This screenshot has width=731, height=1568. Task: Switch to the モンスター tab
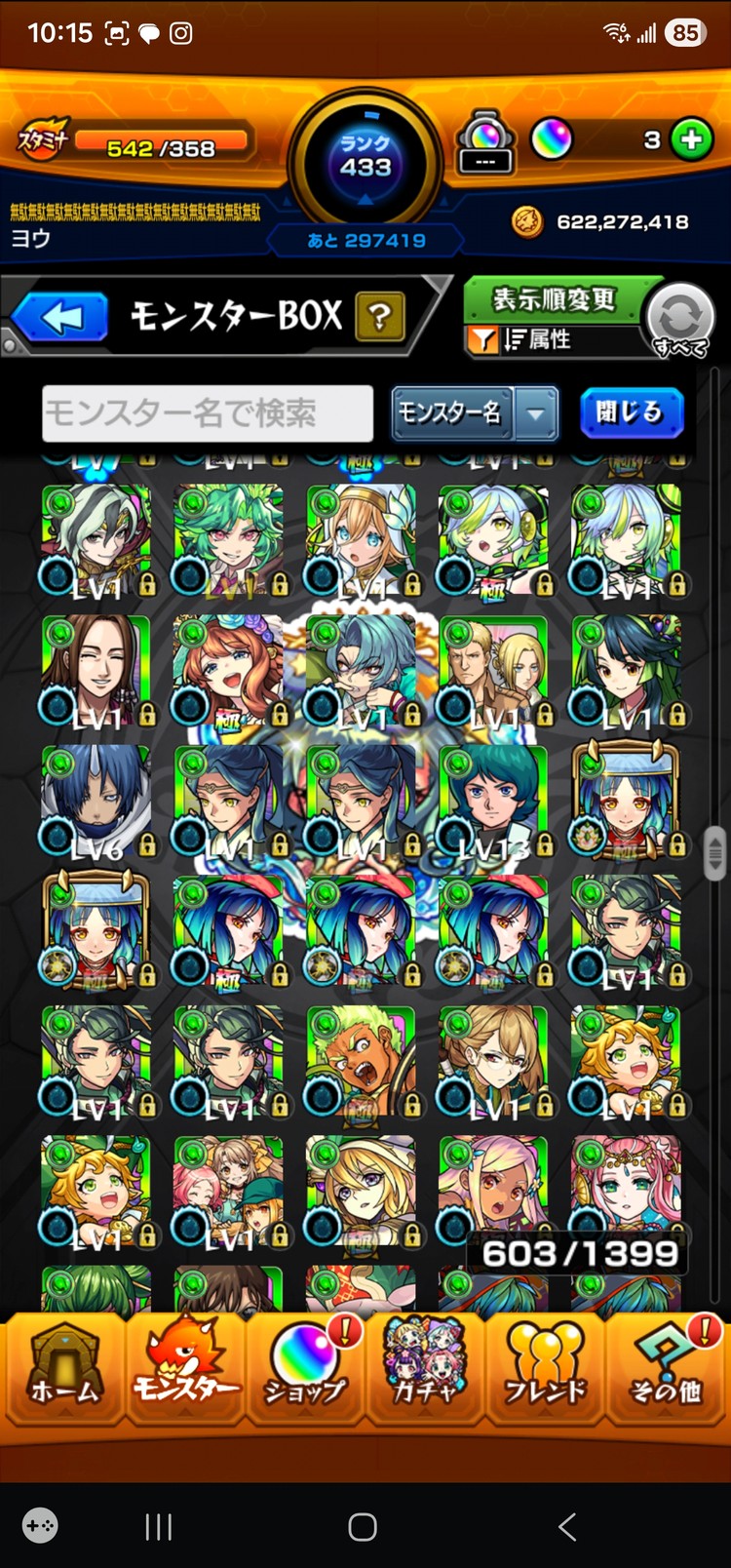185,1366
